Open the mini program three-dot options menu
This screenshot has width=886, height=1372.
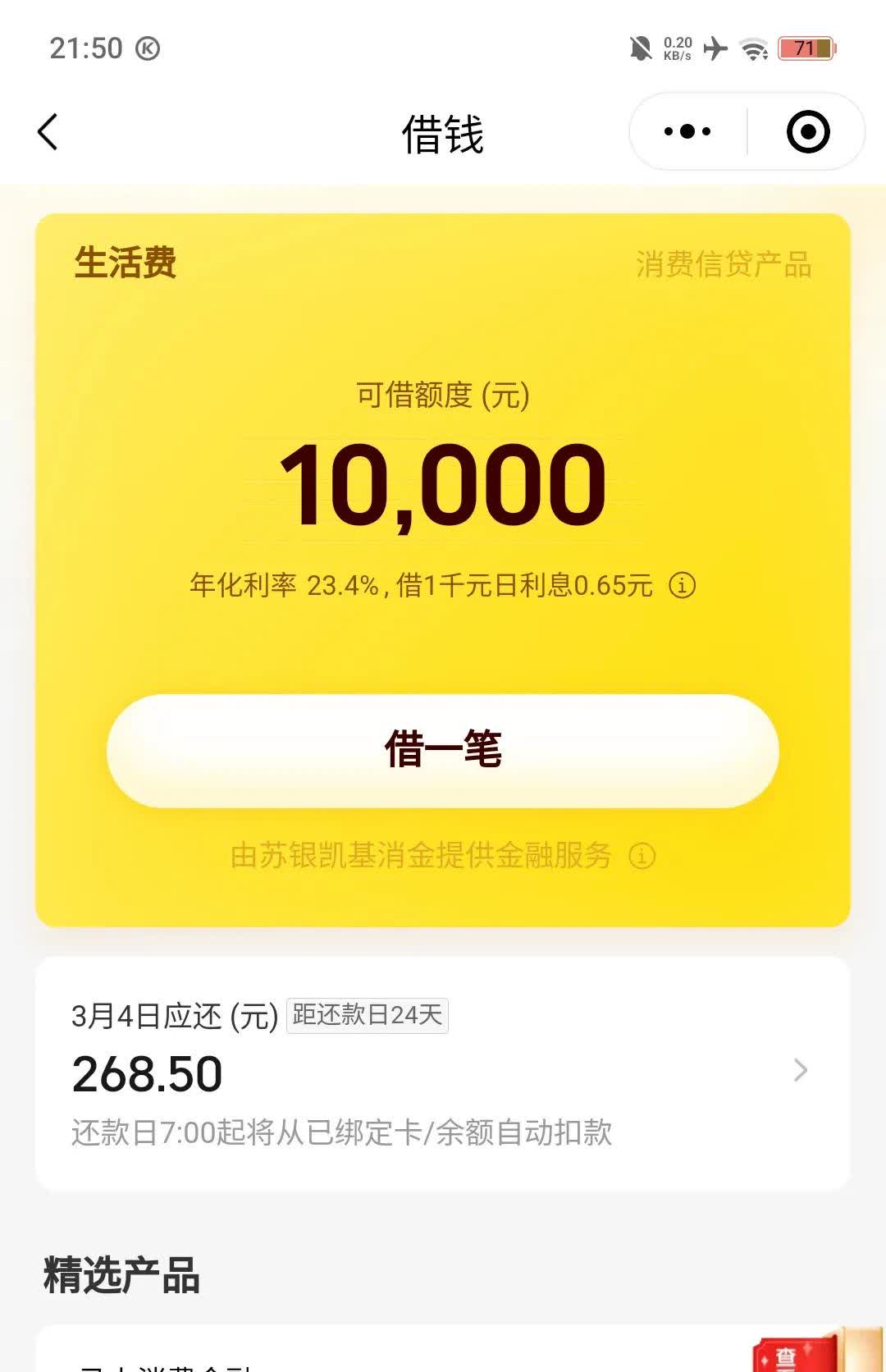coord(689,131)
